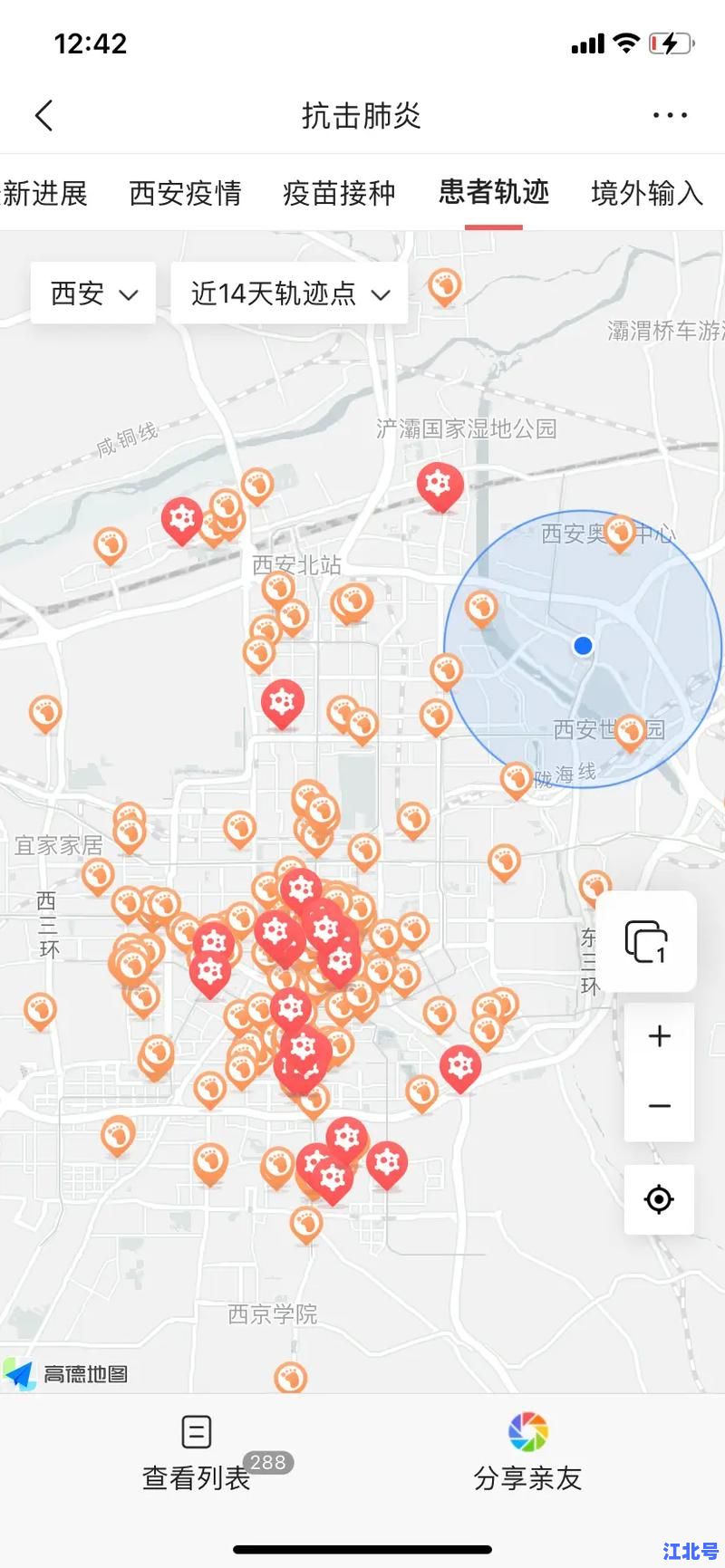Image resolution: width=725 pixels, height=1568 pixels.
Task: Switch to the 疫苗接种 tab
Action: pos(337,193)
